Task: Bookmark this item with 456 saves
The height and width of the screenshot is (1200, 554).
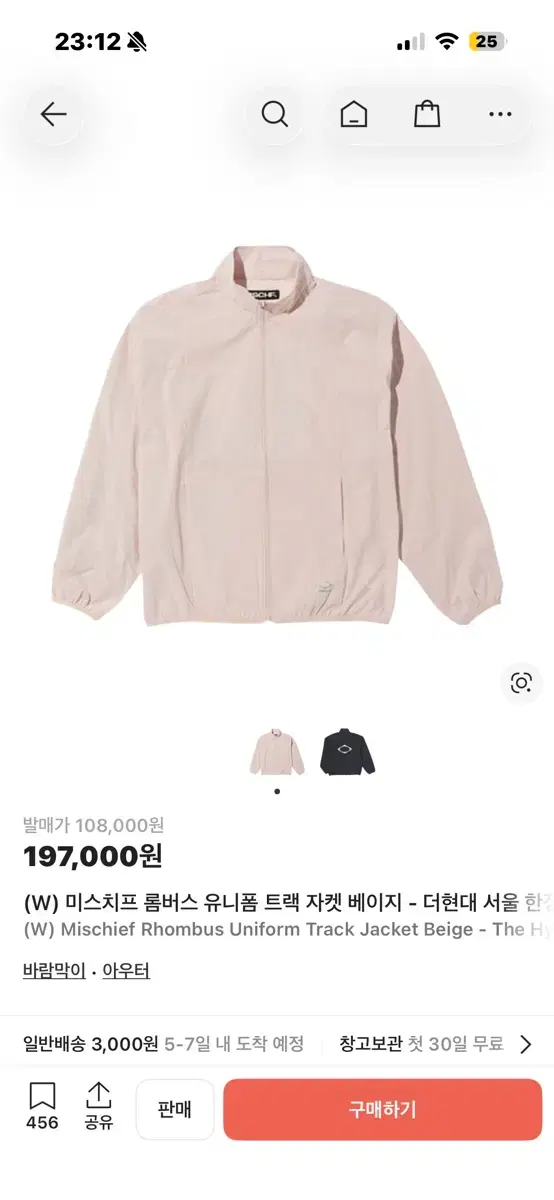Action: click(x=42, y=1106)
